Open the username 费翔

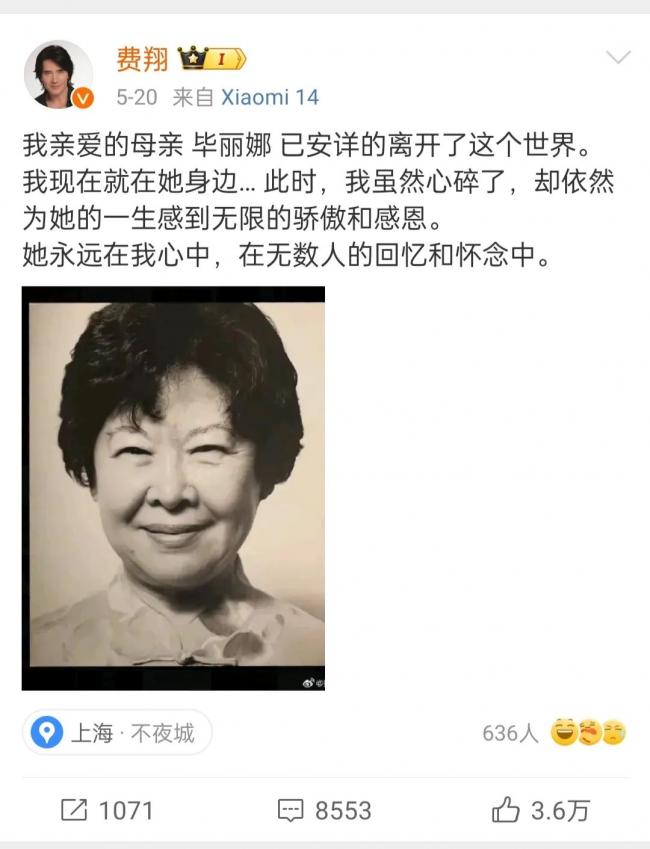[x=142, y=59]
